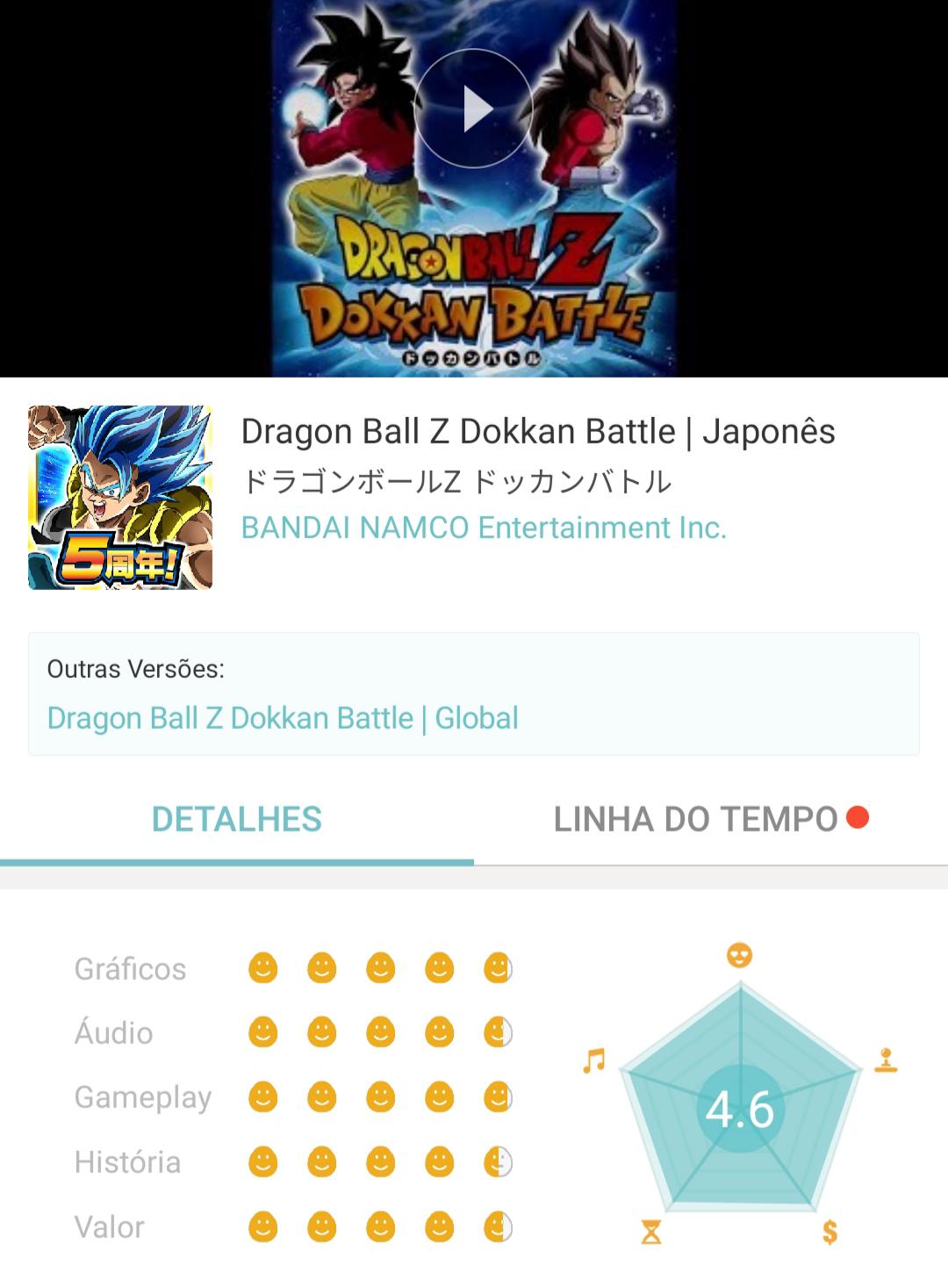Open BANDAI NAMCO Entertainment Inc. developer page
948x1288 pixels.
484,528
